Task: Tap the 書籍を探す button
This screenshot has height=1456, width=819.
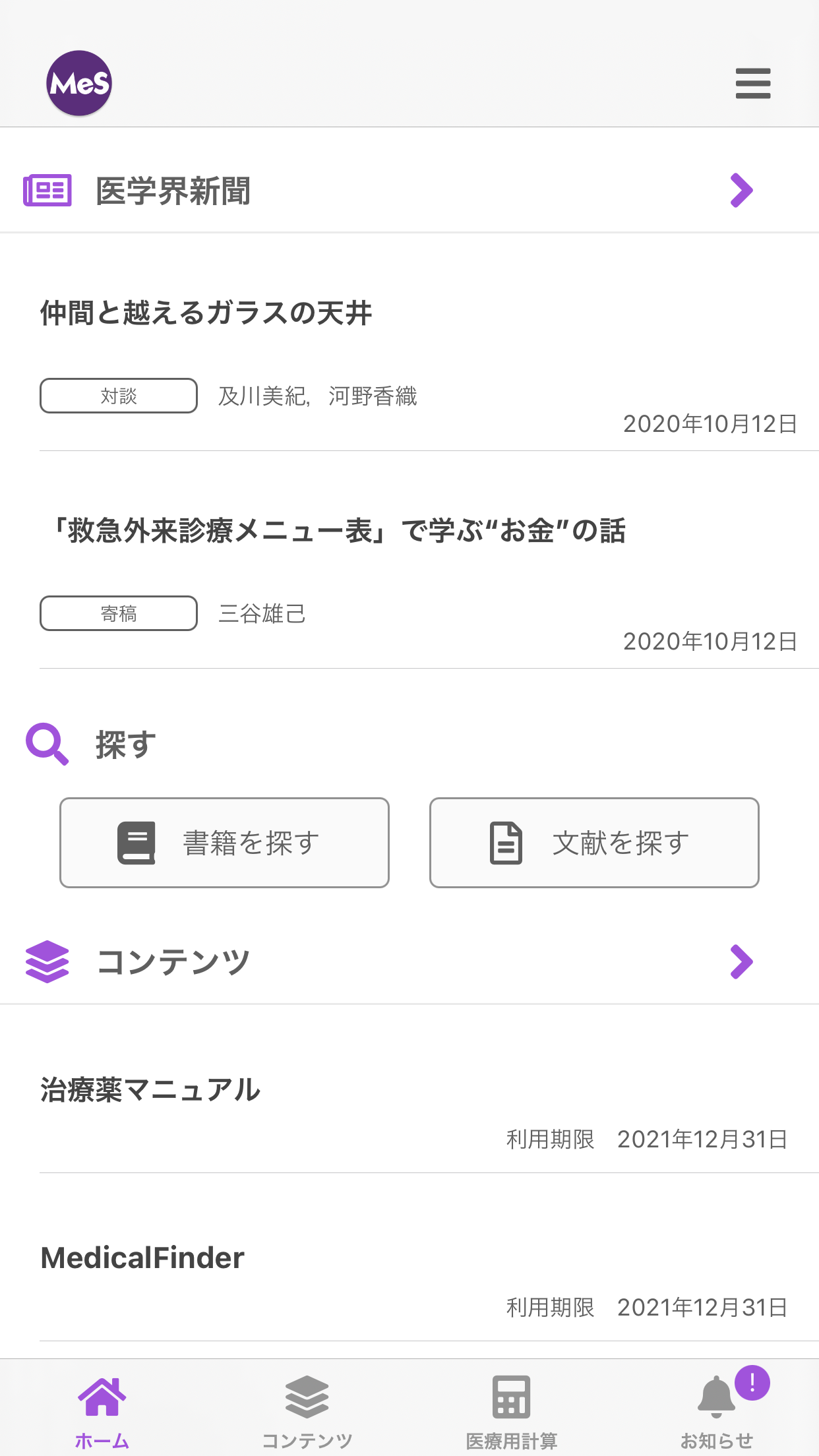Action: 224,843
